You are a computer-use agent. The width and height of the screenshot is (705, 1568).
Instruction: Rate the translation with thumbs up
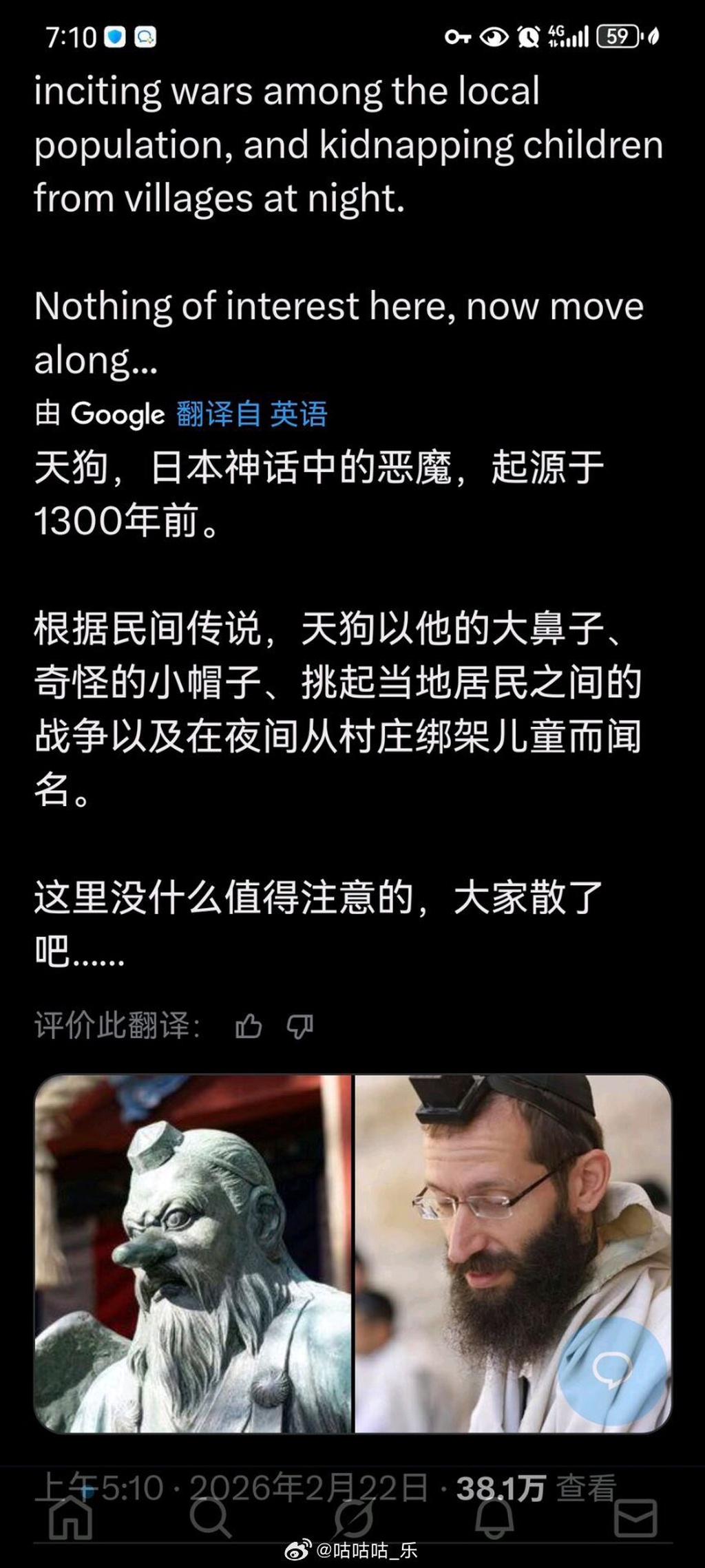(x=249, y=1026)
